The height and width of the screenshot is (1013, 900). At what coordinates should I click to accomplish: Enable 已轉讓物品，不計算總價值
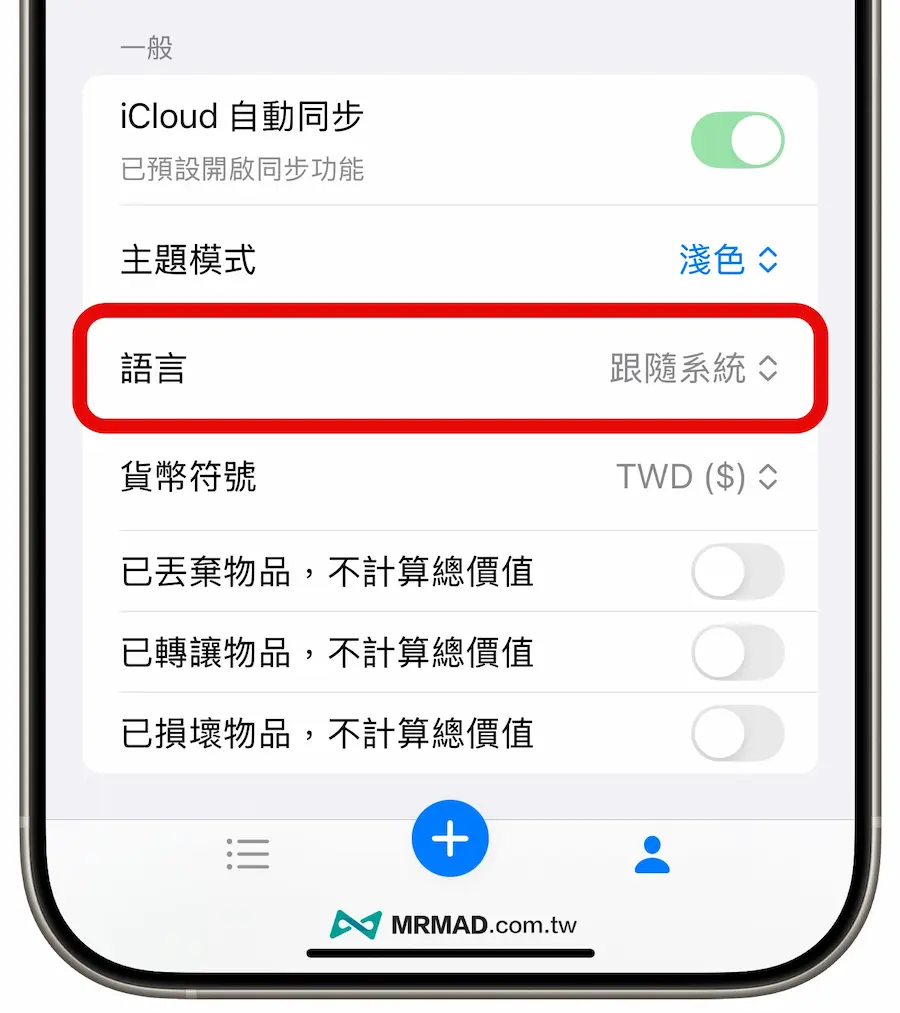[x=737, y=653]
